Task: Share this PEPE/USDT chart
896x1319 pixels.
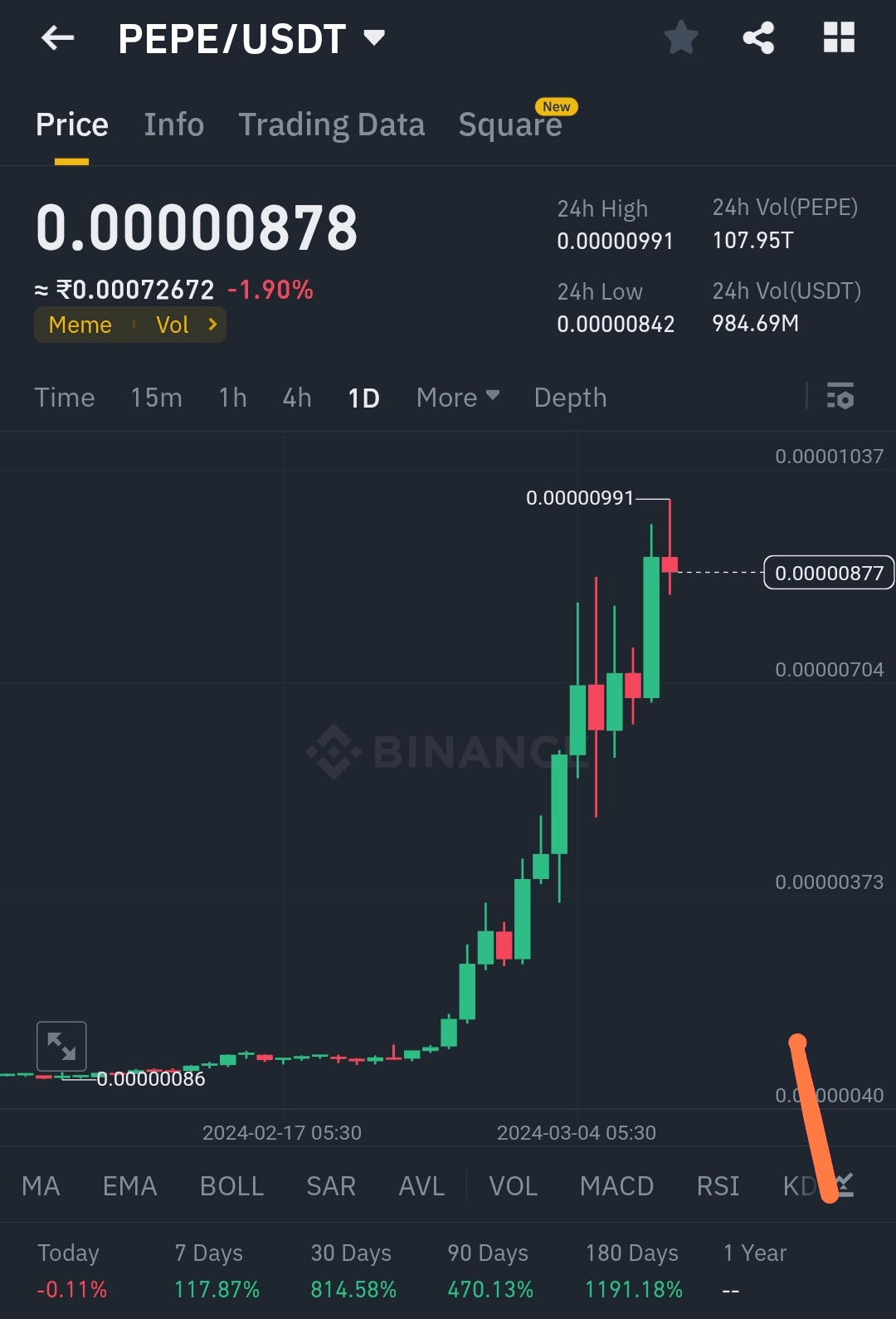Action: pos(758,38)
